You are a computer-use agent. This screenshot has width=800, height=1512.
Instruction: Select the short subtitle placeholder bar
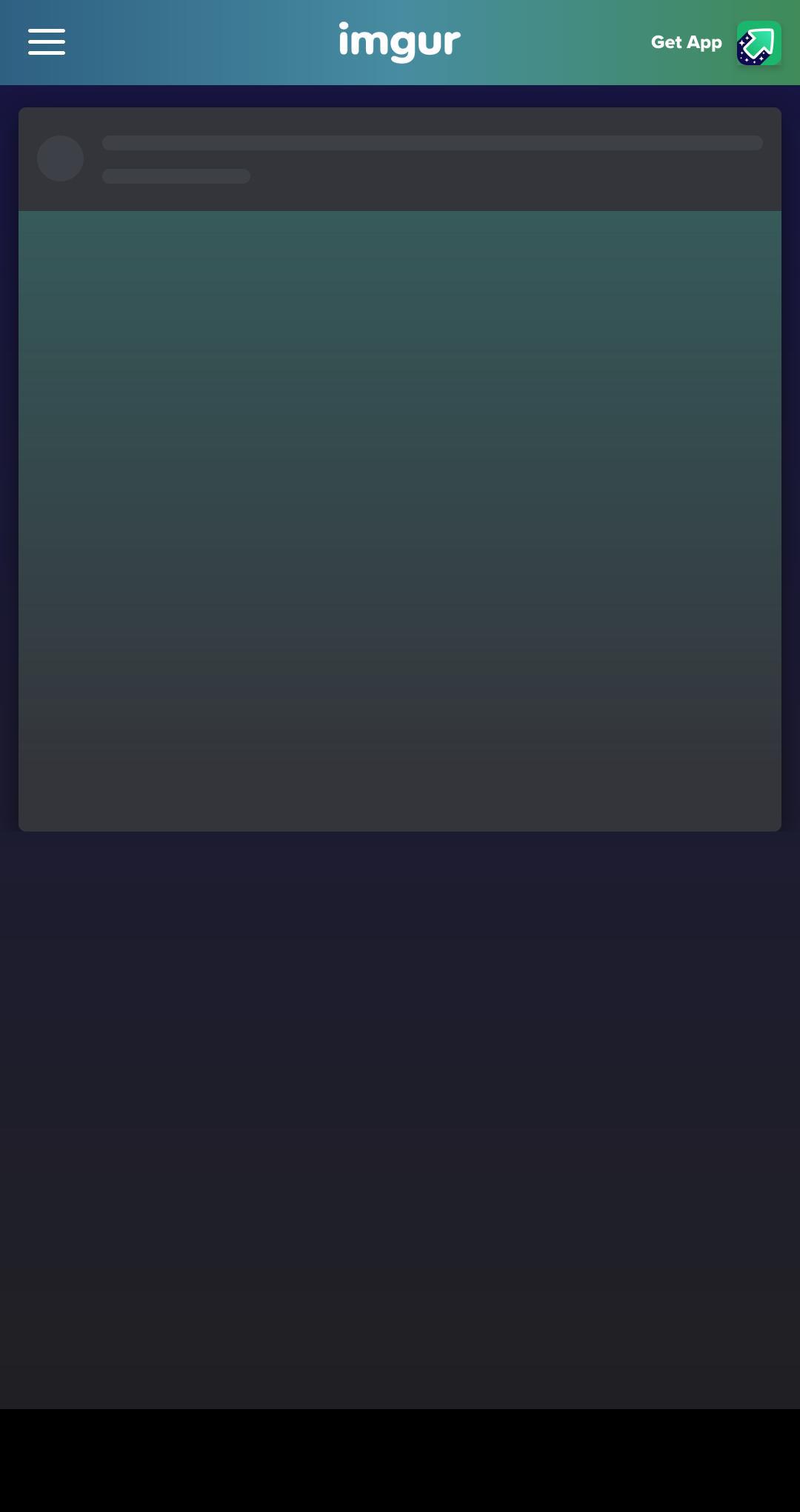tap(176, 177)
